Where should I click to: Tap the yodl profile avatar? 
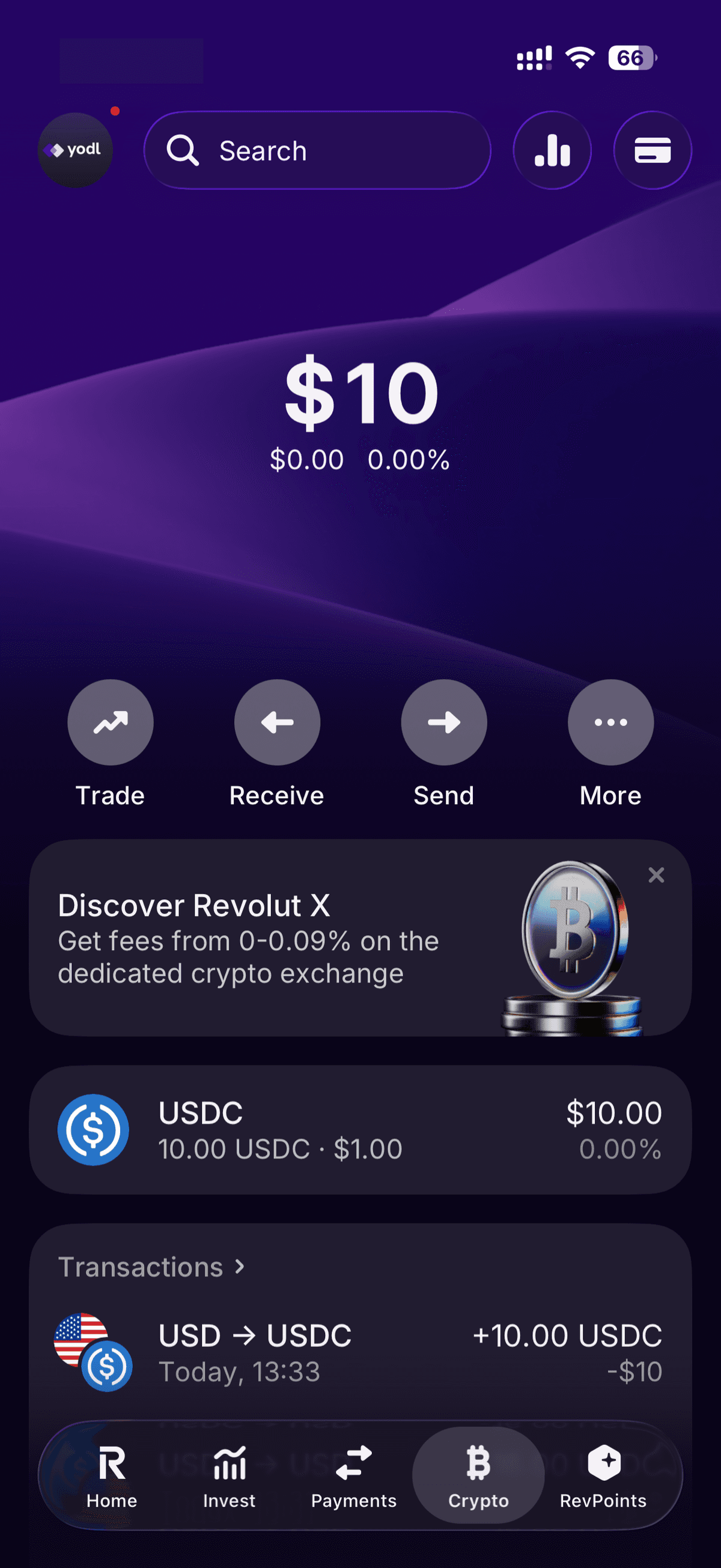click(75, 149)
